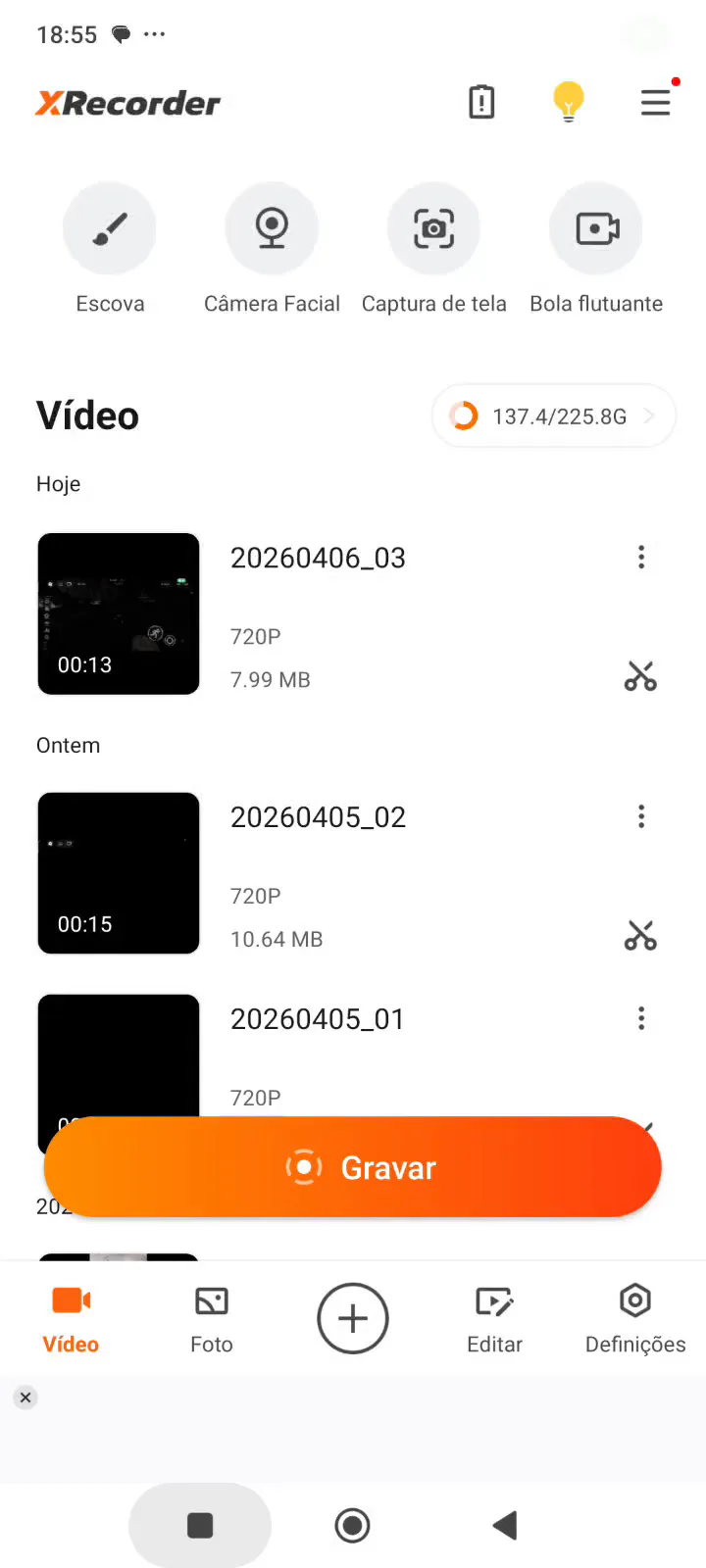Open the Escova brush tool

point(110,228)
